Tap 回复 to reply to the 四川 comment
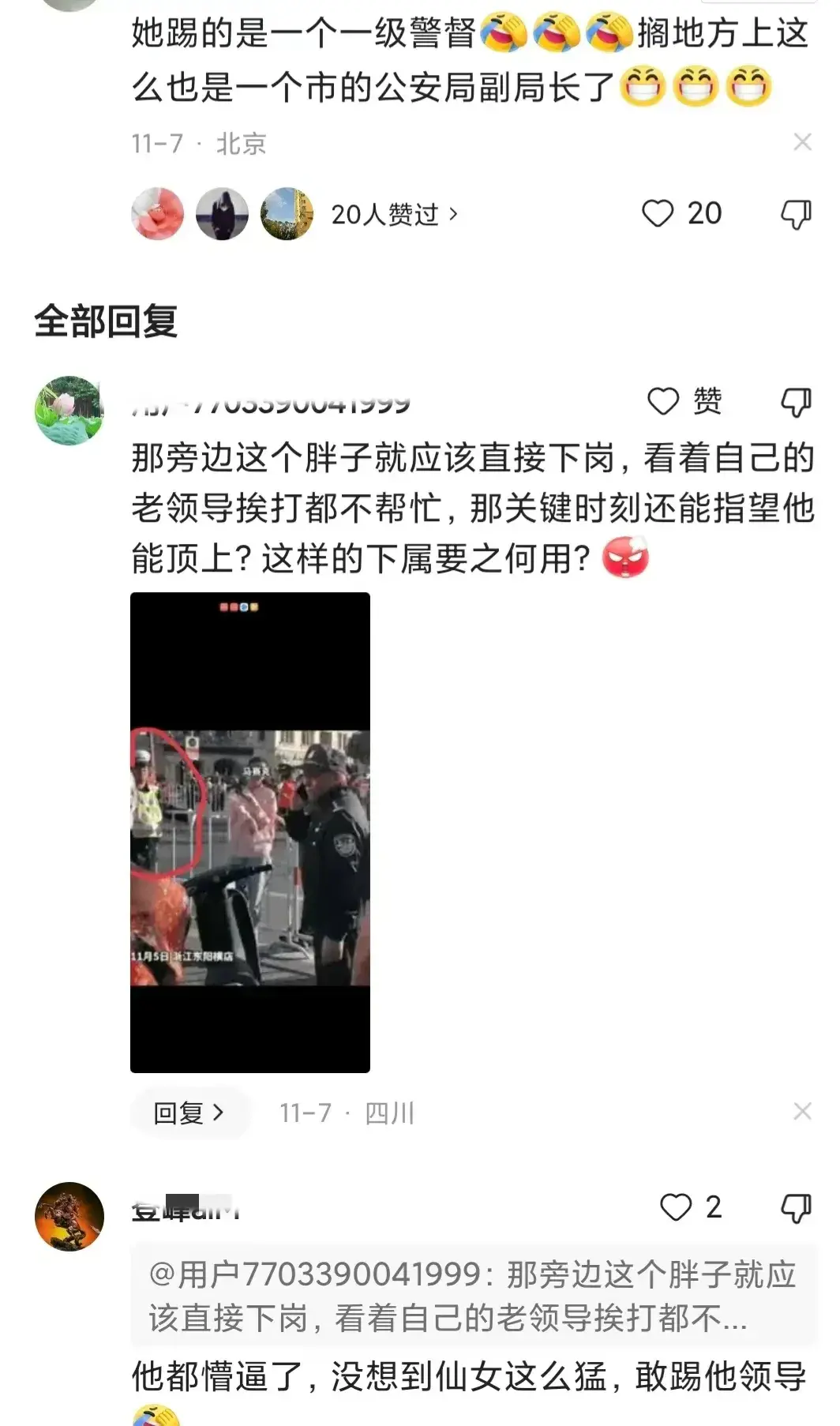This screenshot has height=1426, width=840. click(x=189, y=1113)
